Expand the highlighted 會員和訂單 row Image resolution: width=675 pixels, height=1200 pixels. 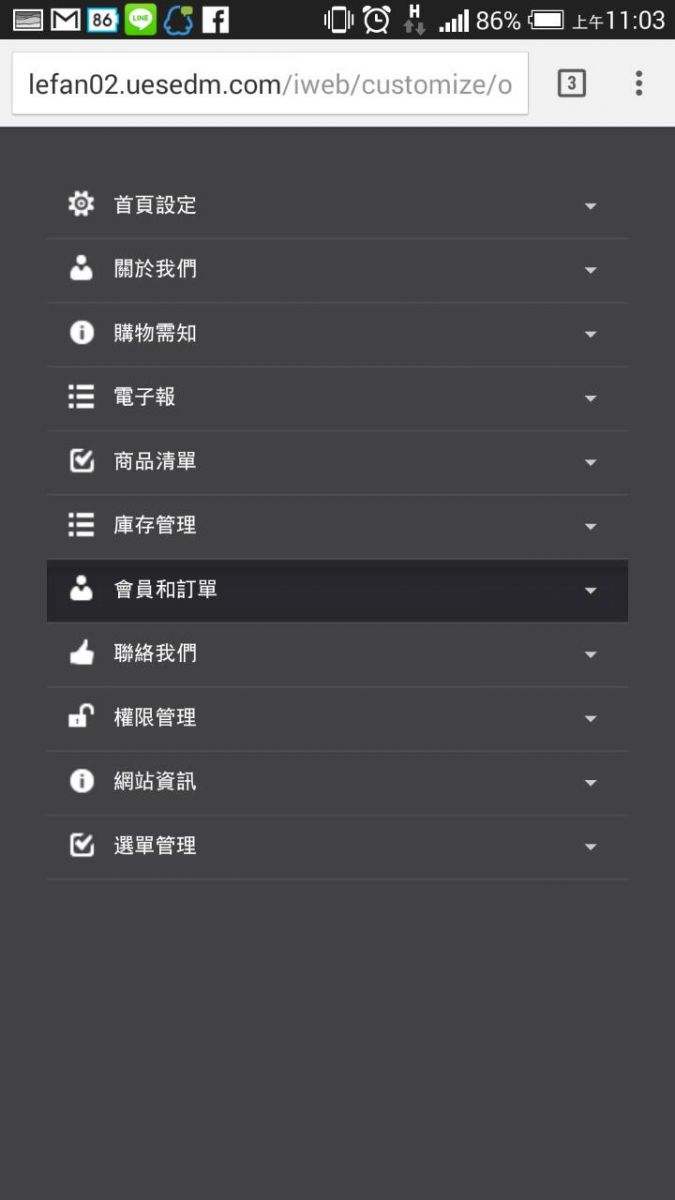point(336,590)
